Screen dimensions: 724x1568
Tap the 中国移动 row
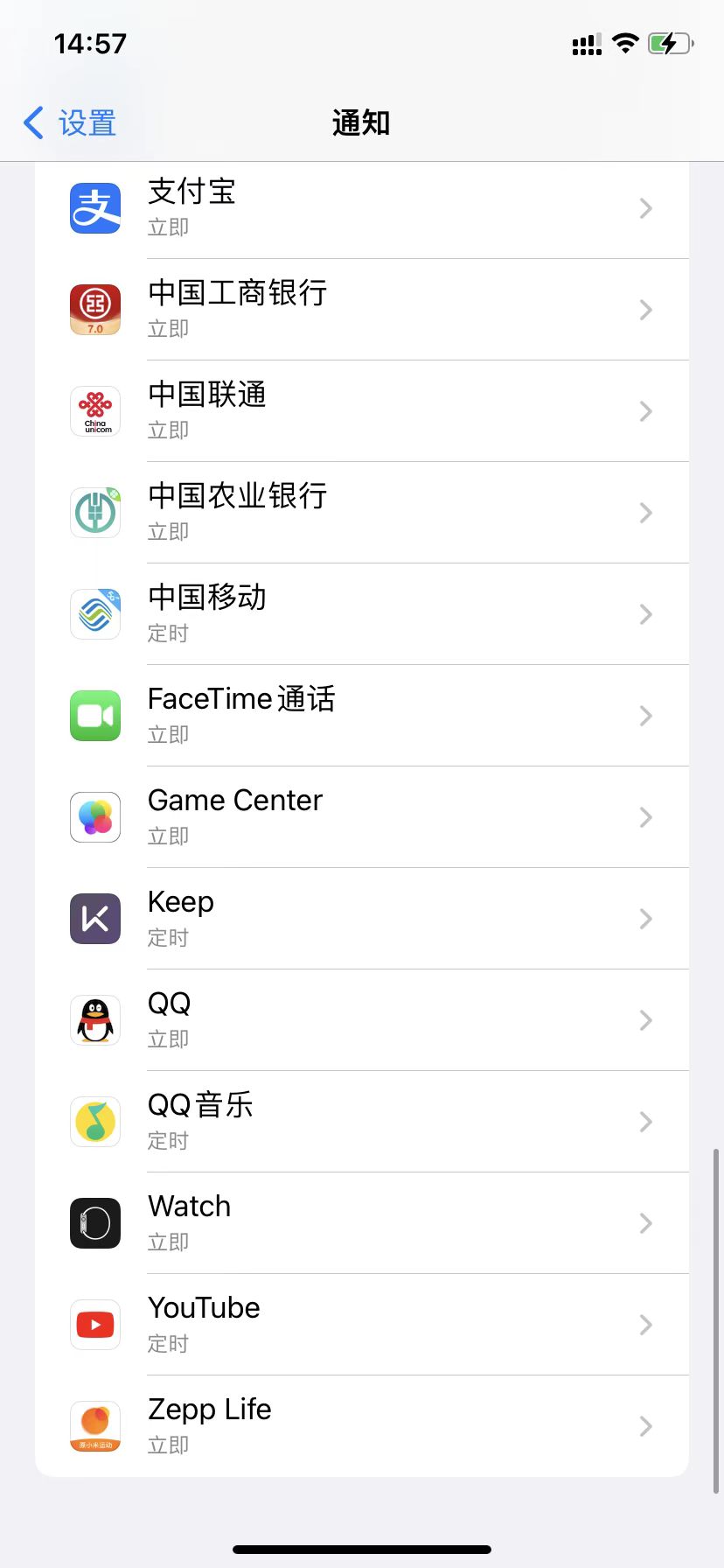(x=362, y=614)
